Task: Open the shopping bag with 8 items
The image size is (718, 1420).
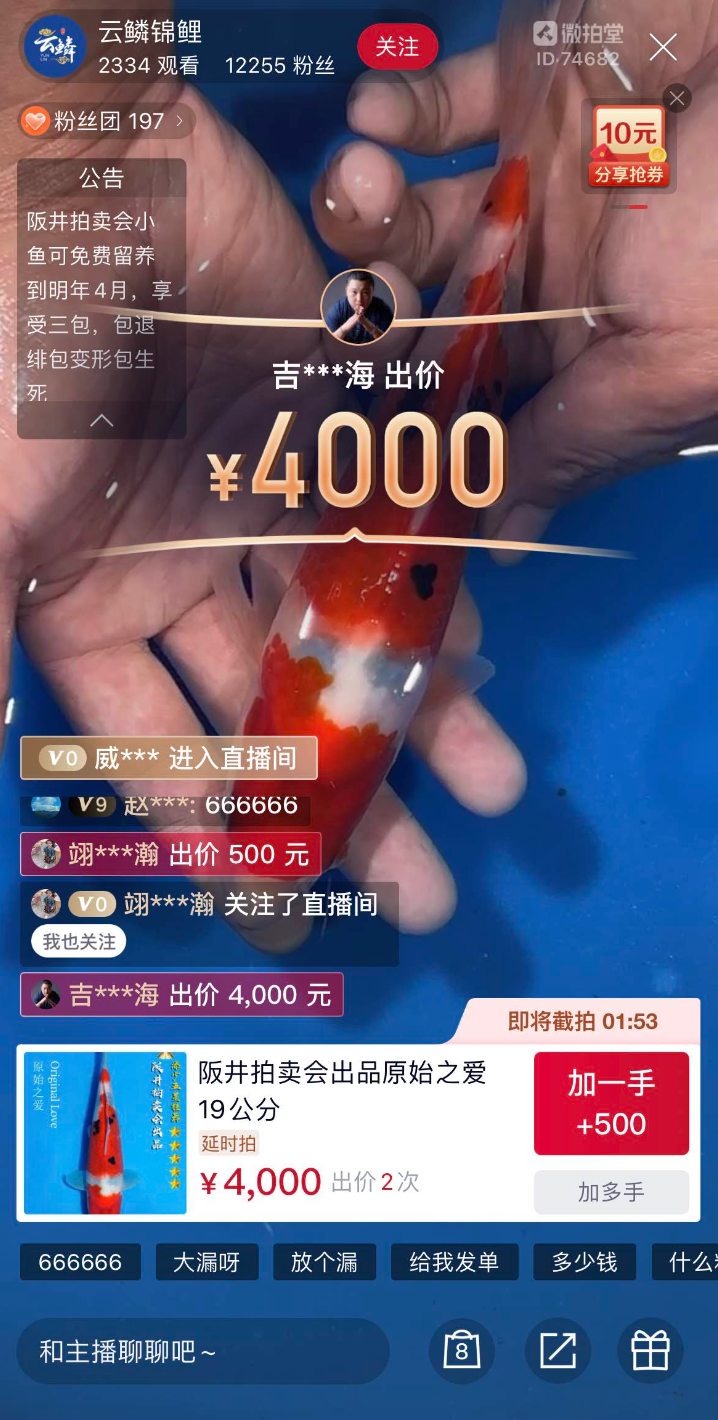Action: point(461,1352)
